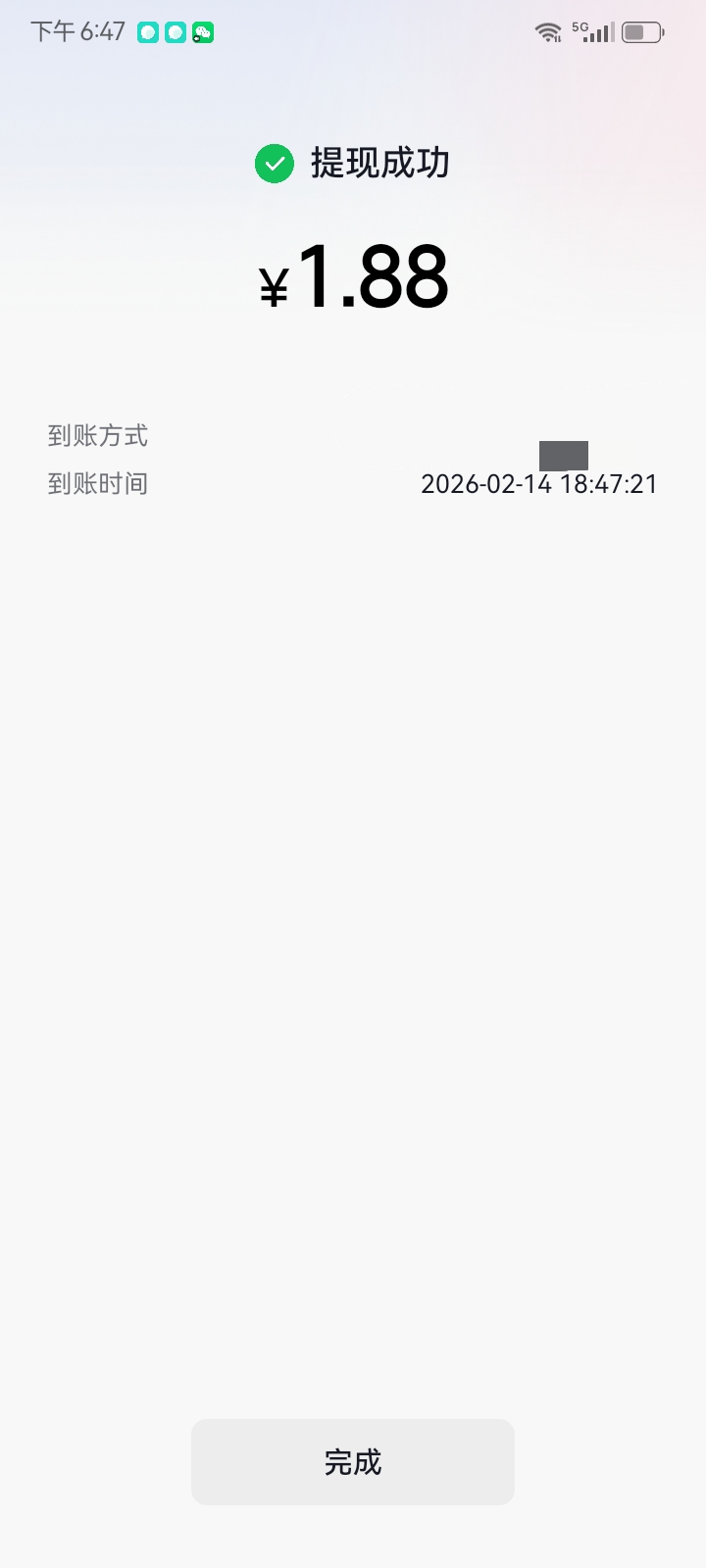The height and width of the screenshot is (1568, 706).
Task: Click the Wi-Fi icon in the status bar
Action: 548,31
